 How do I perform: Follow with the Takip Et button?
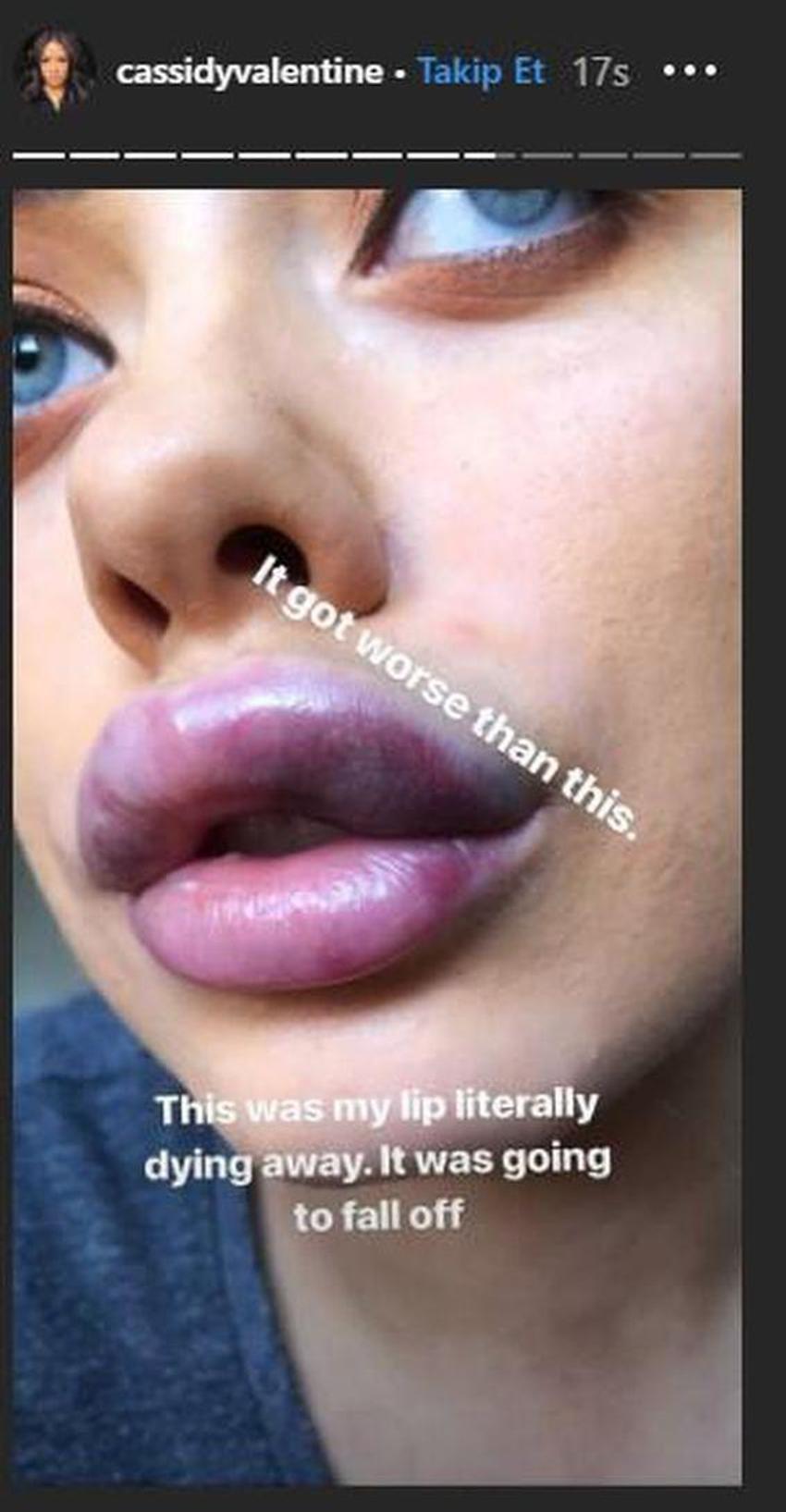click(x=482, y=70)
